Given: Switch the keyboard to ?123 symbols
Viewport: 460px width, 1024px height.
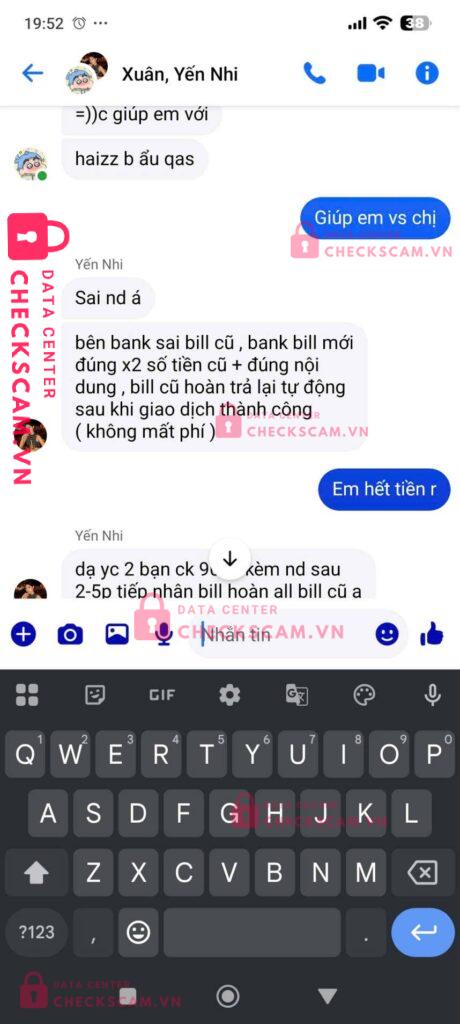Looking at the screenshot, I should pos(36,932).
